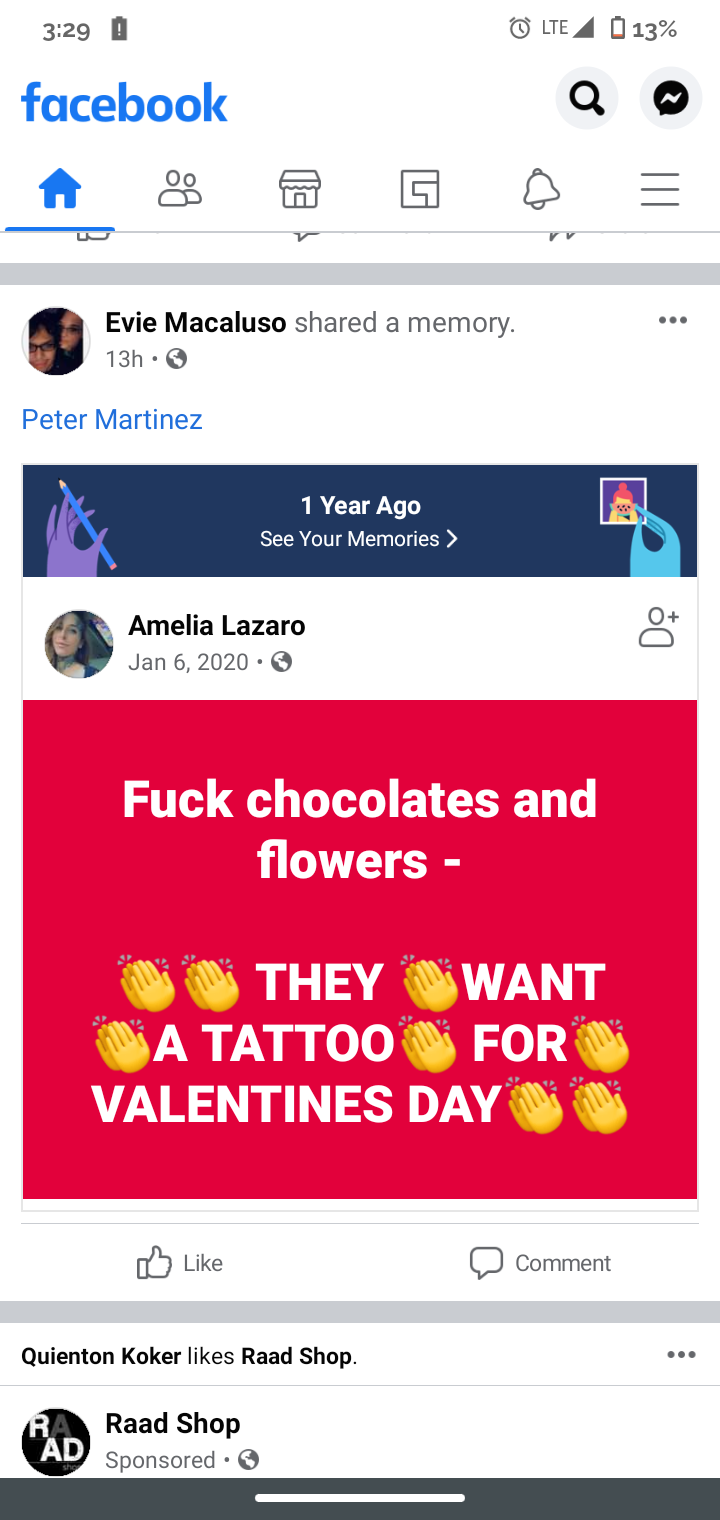Viewport: 720px width, 1520px height.
Task: Switch to the Marketplace tab
Action: [x=300, y=189]
